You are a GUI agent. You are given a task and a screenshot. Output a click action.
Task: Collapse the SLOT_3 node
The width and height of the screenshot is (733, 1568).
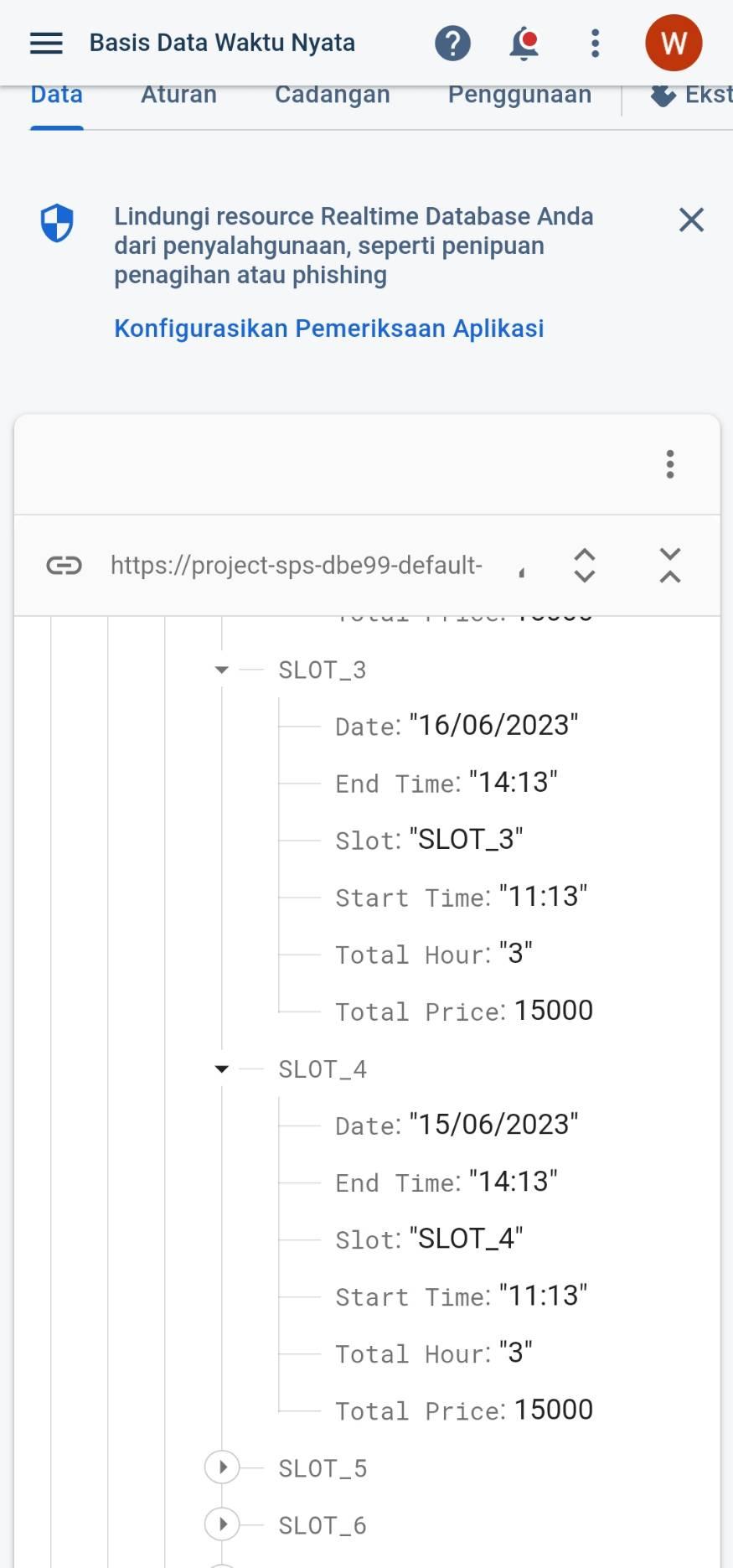click(x=222, y=670)
